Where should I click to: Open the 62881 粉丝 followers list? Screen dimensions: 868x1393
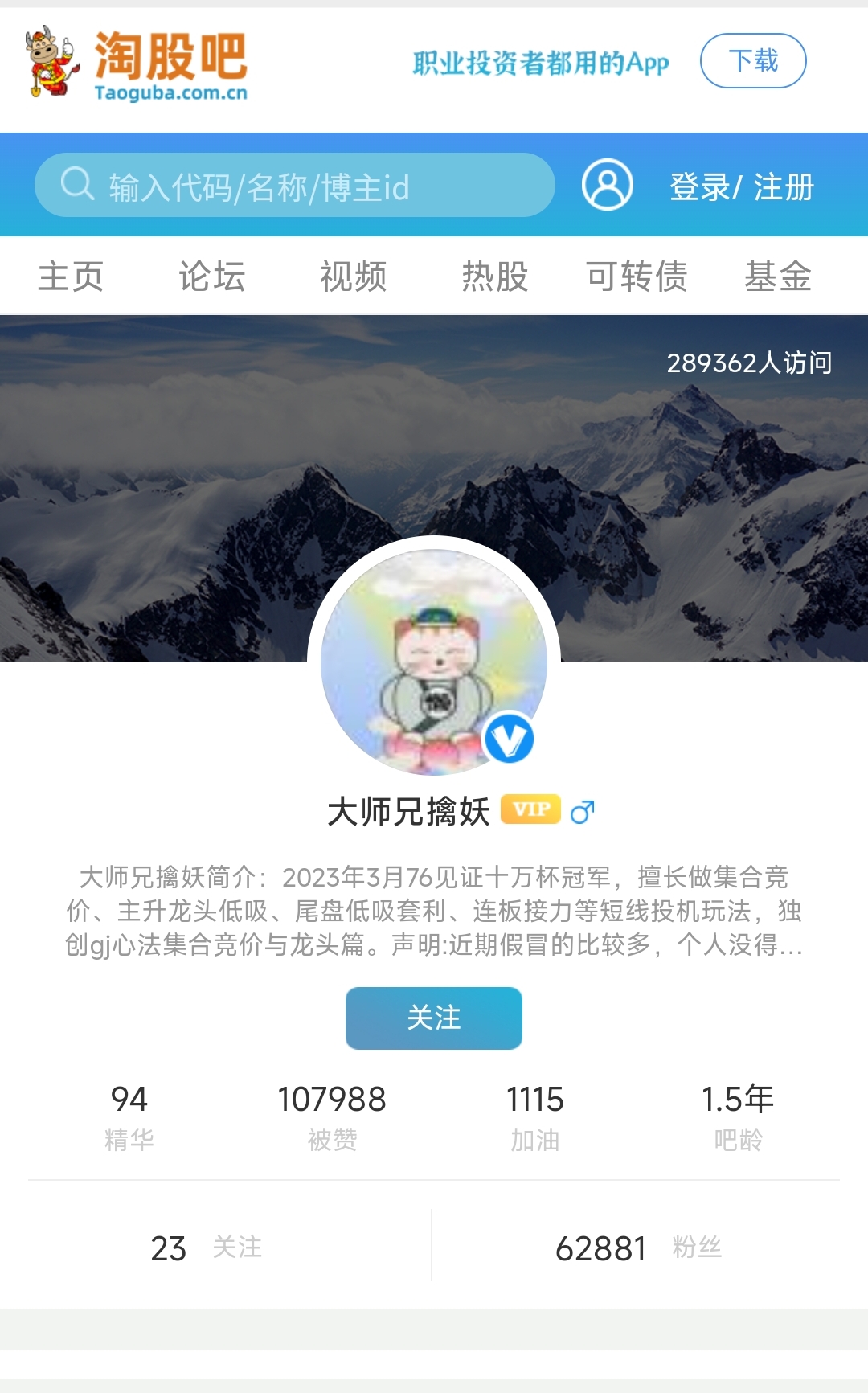tap(638, 1248)
